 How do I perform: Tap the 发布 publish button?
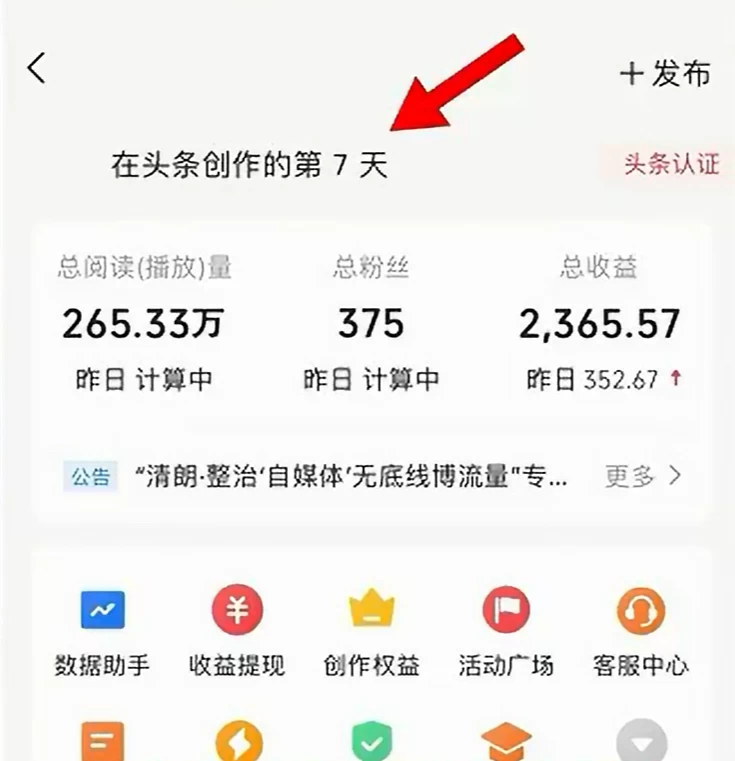pyautogui.click(x=666, y=73)
